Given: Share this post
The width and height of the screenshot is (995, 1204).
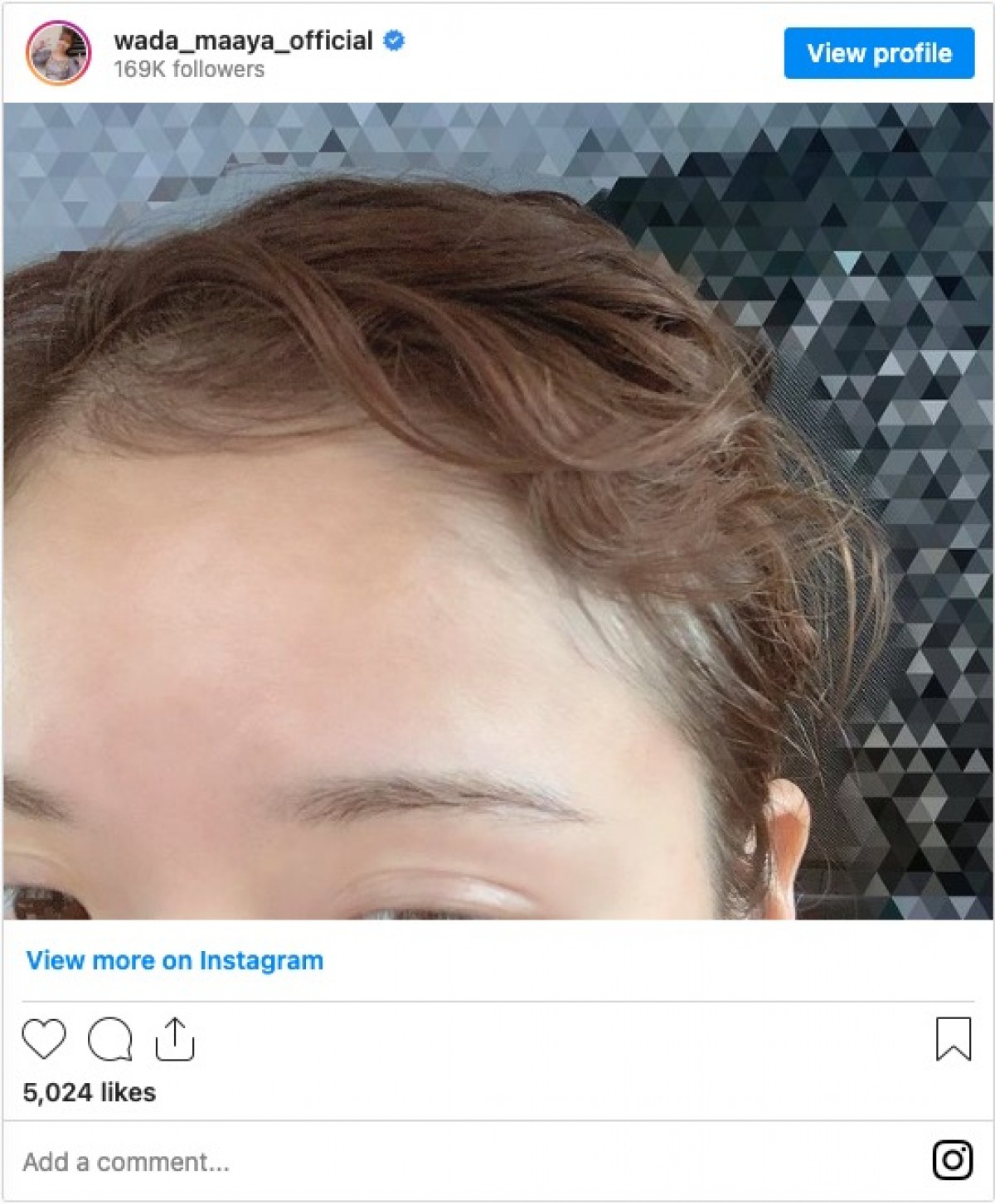Looking at the screenshot, I should point(175,1038).
